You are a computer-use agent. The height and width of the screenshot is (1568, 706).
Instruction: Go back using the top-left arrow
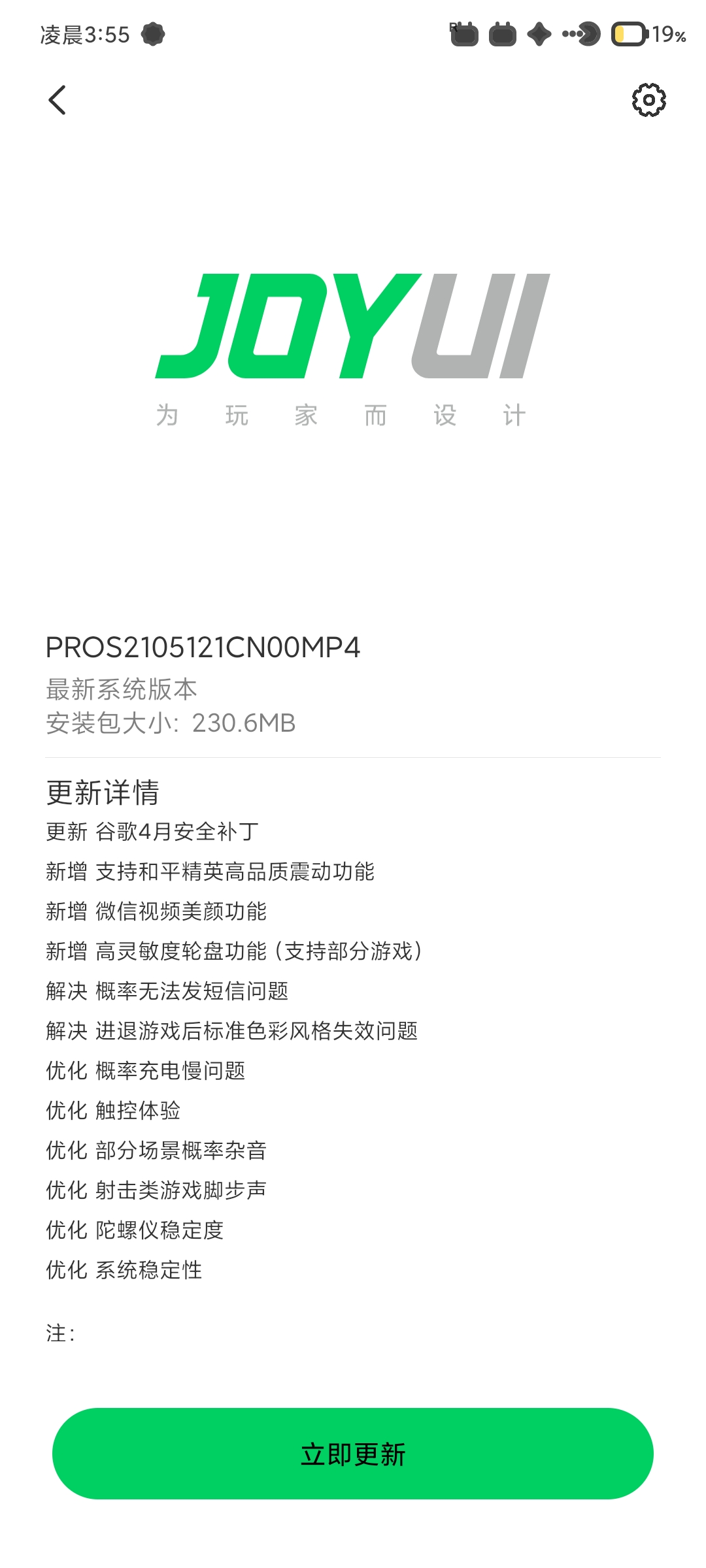click(58, 100)
